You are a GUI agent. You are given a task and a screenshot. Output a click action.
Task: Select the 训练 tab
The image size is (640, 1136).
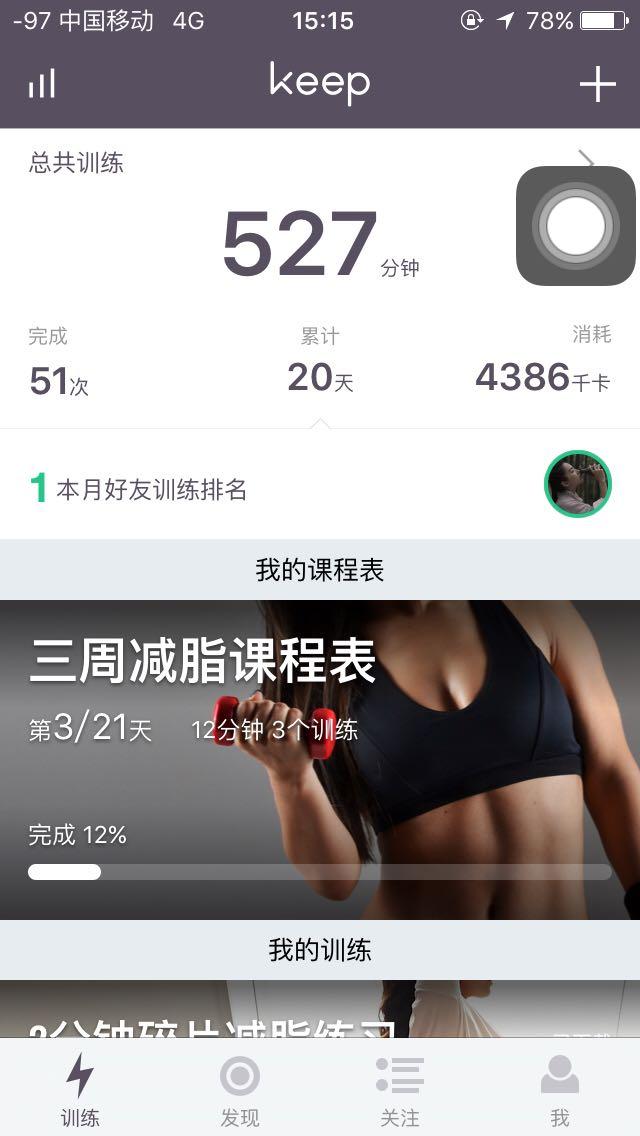(x=80, y=1090)
